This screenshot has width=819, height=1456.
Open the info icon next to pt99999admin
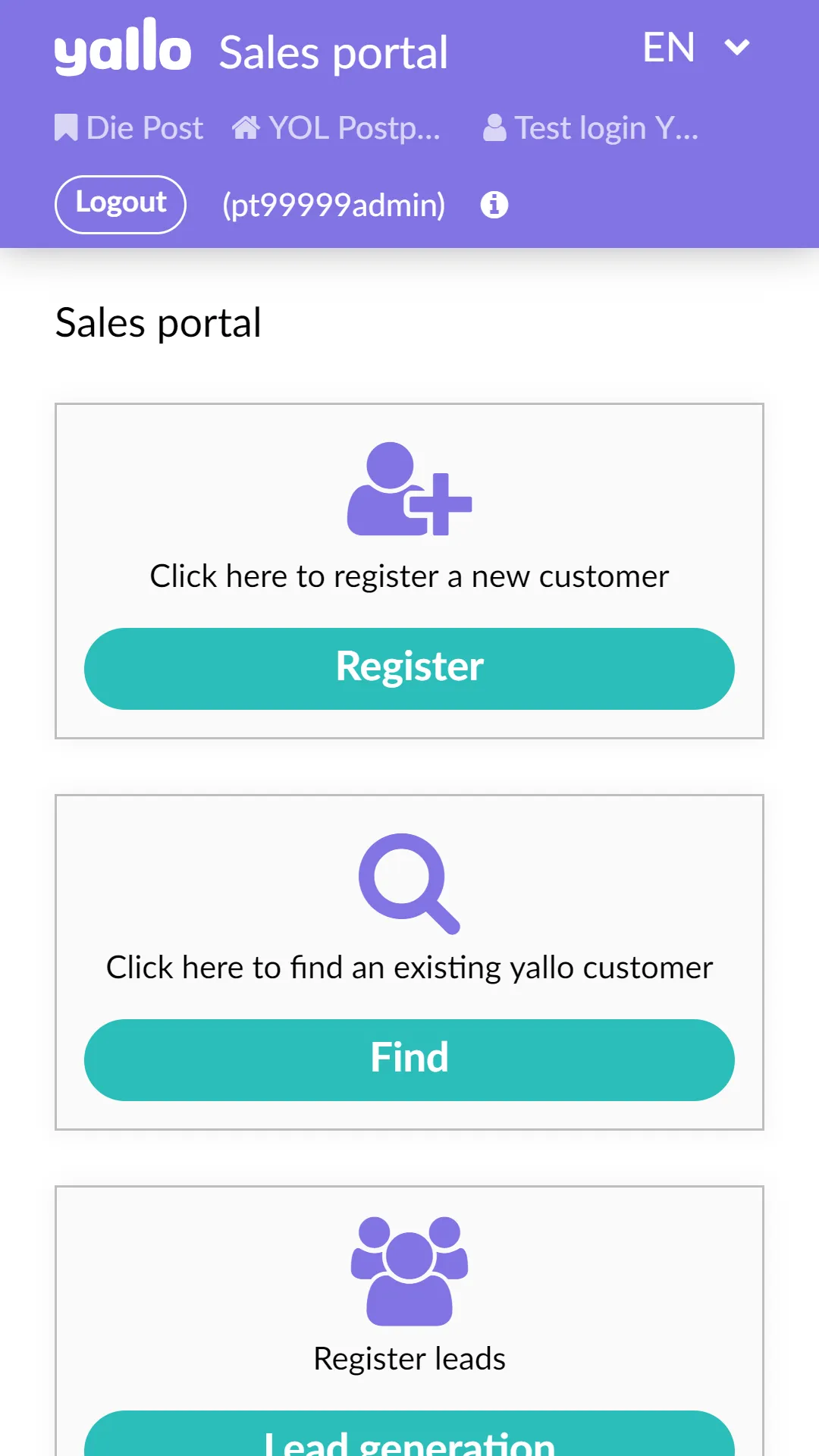[x=494, y=205]
